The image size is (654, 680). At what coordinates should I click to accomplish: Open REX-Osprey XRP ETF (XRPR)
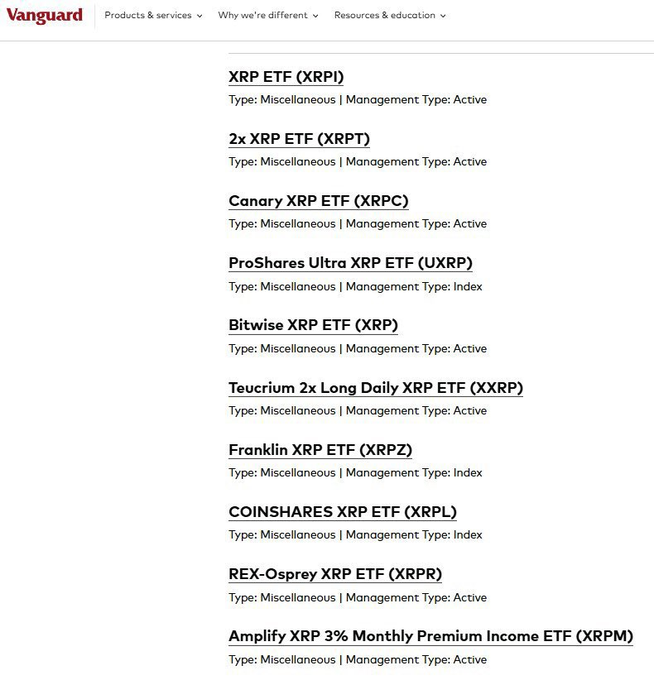[x=335, y=574]
